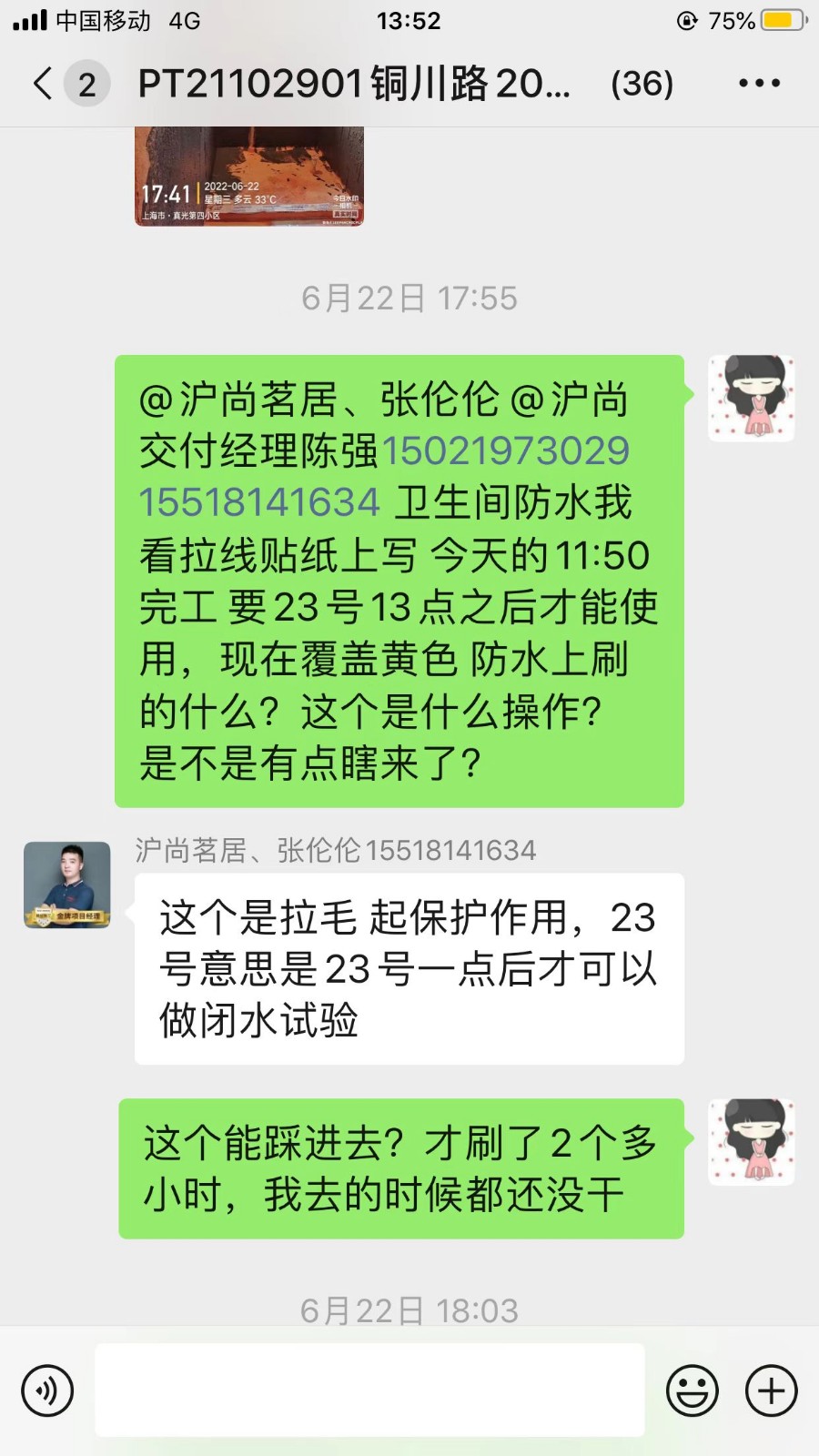Open the sender's avatar beside the waterproofing message

752,399
